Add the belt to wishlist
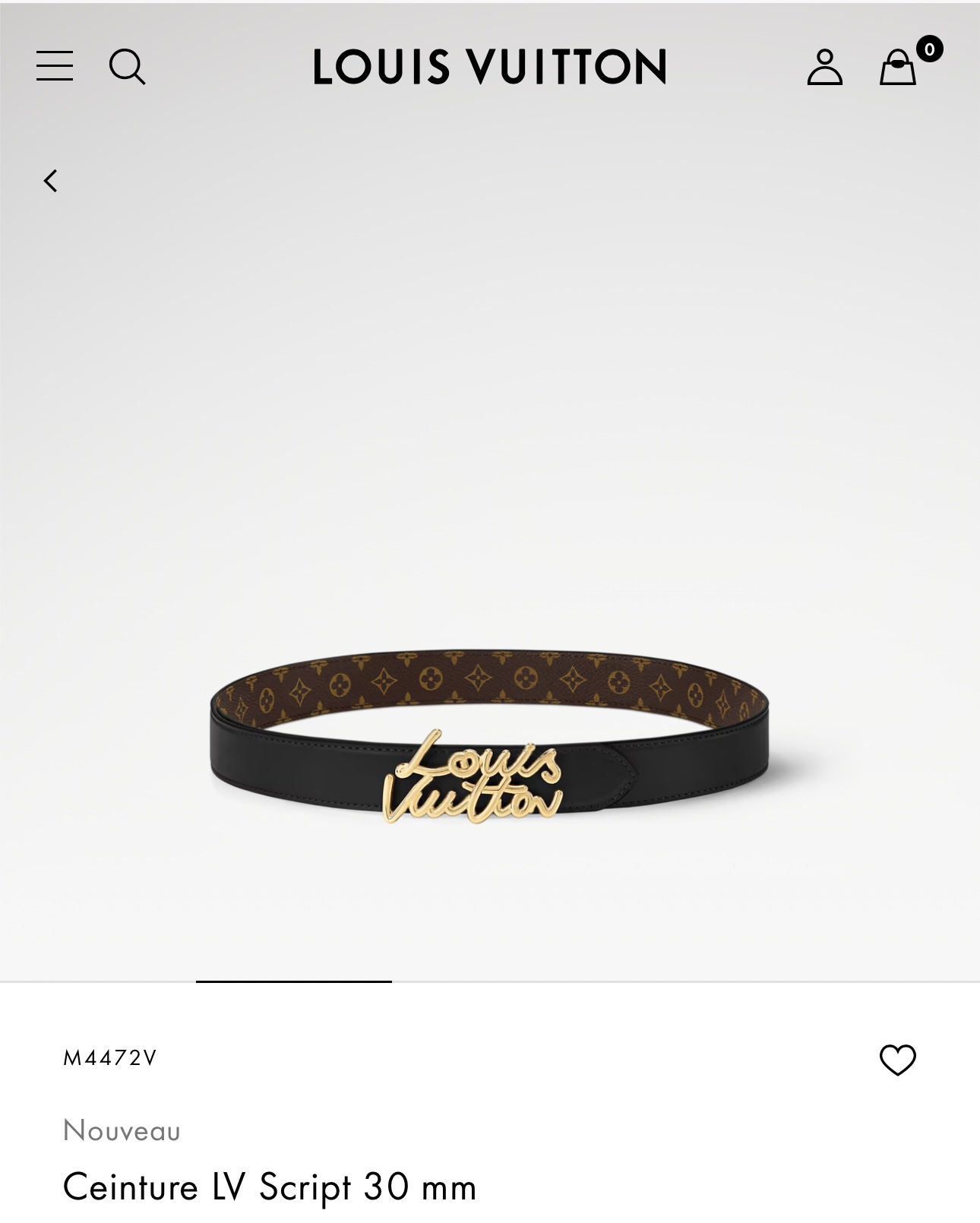 pos(897,1059)
